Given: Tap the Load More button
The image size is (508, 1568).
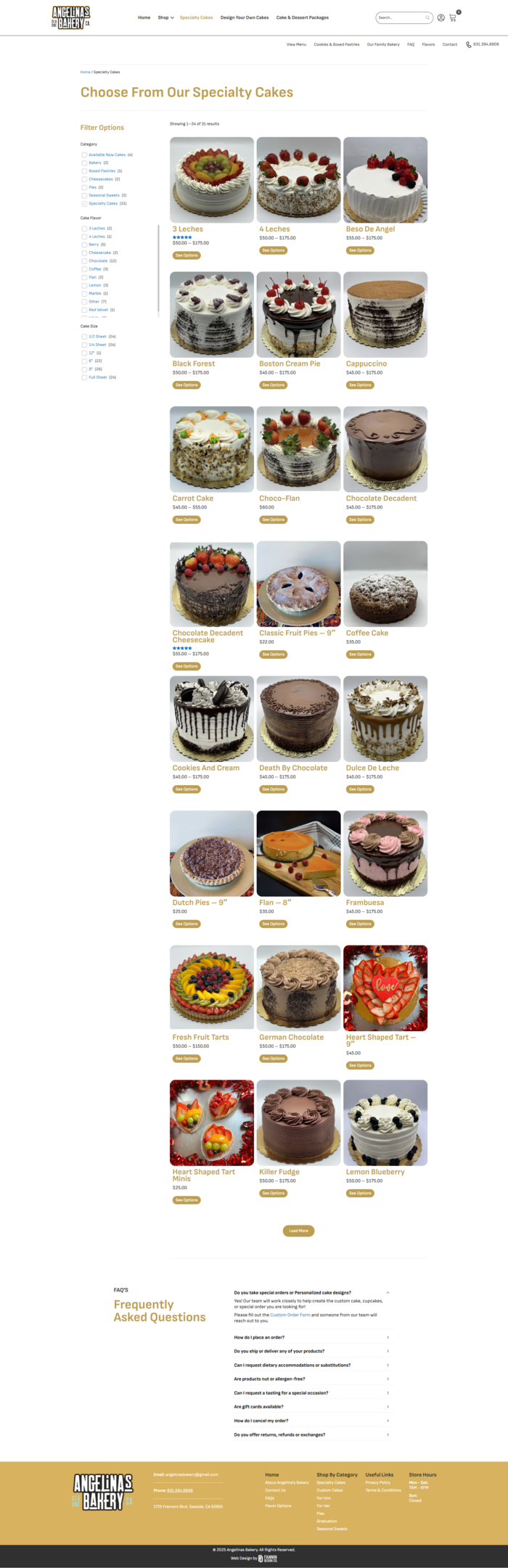Looking at the screenshot, I should [x=298, y=1231].
